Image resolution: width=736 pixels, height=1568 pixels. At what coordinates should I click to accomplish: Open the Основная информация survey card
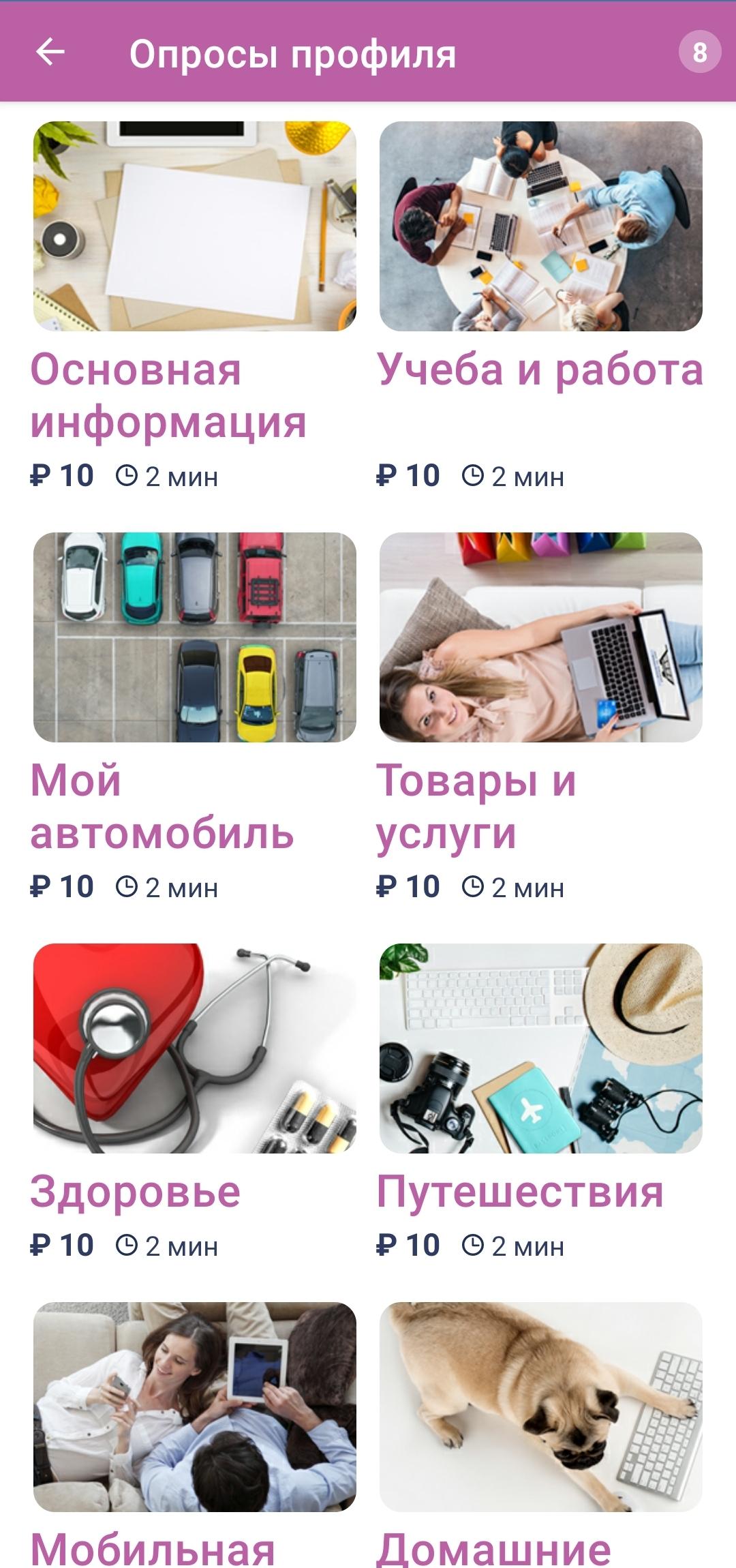tap(195, 306)
